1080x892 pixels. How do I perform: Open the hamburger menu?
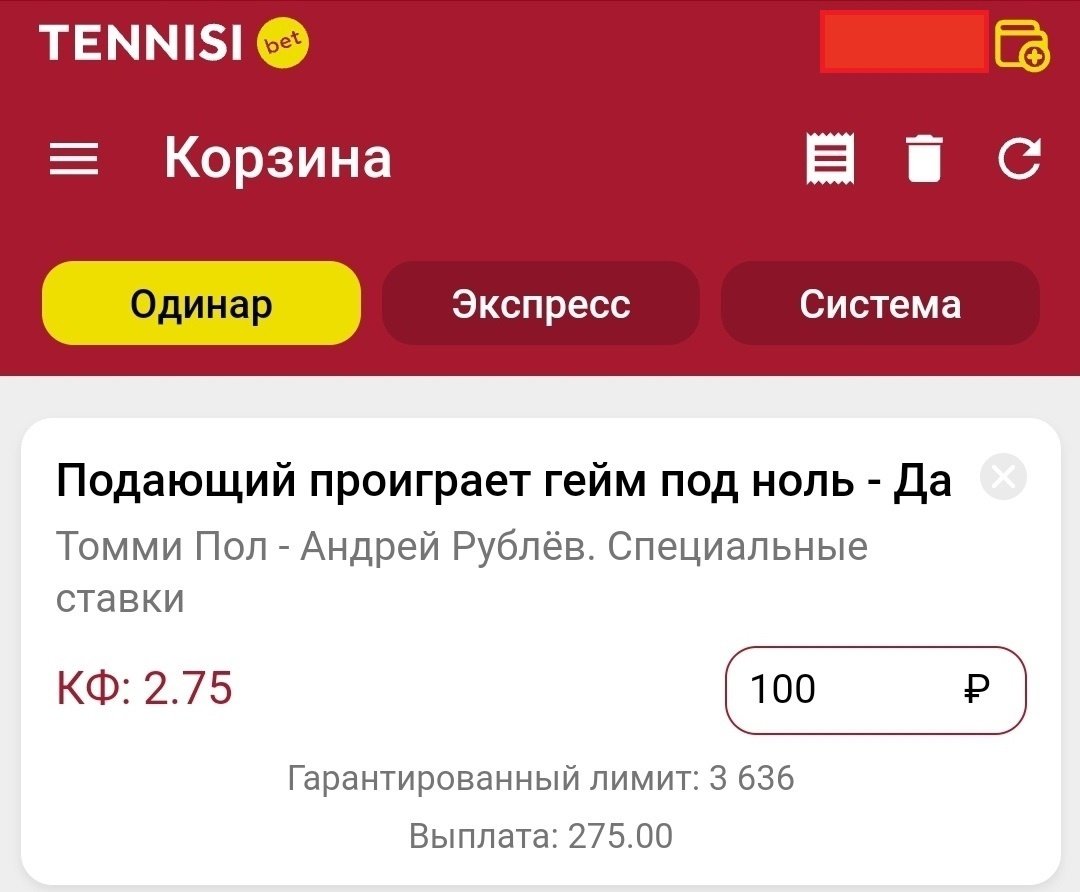tap(74, 160)
